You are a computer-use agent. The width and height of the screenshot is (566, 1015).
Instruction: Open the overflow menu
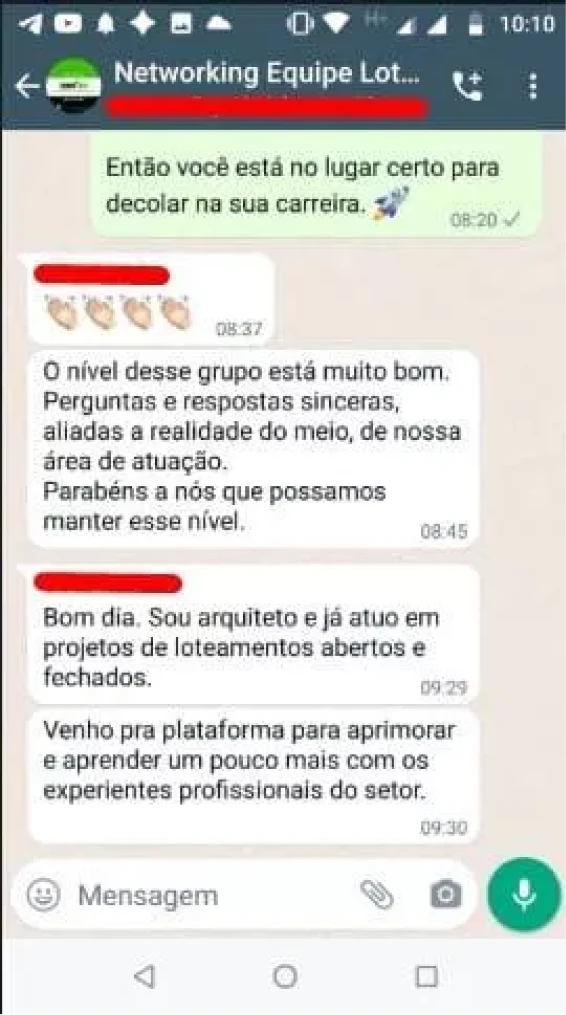point(532,86)
